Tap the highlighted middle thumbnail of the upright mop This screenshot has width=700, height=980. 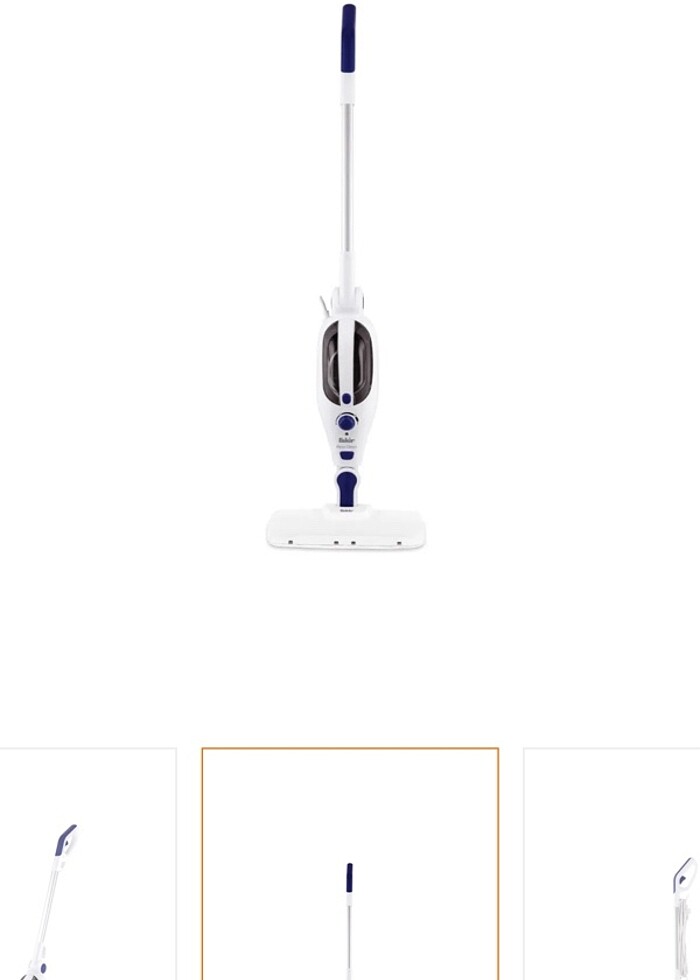pos(350,865)
